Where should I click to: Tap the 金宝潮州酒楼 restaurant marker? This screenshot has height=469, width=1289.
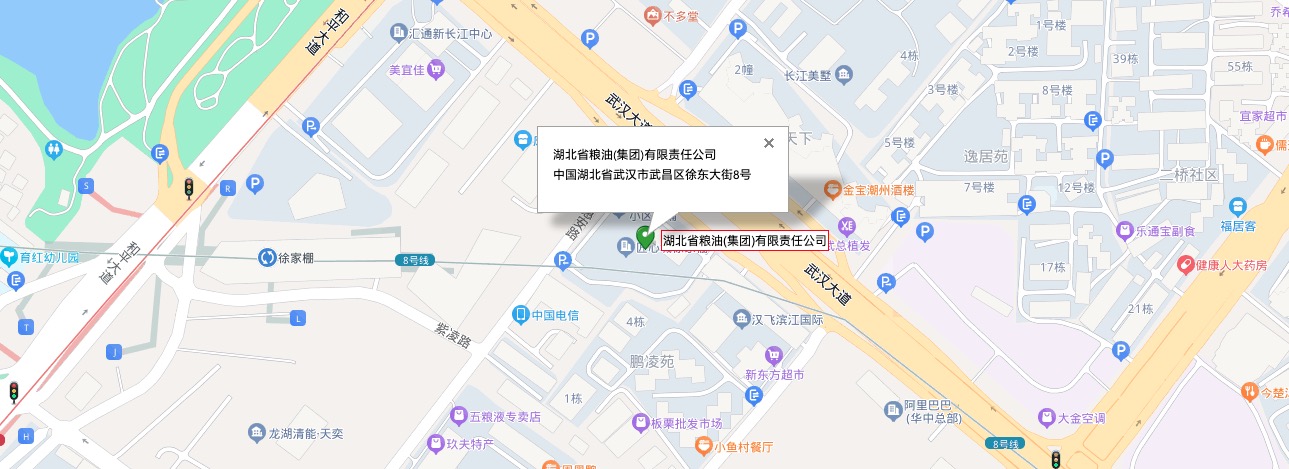(832, 189)
